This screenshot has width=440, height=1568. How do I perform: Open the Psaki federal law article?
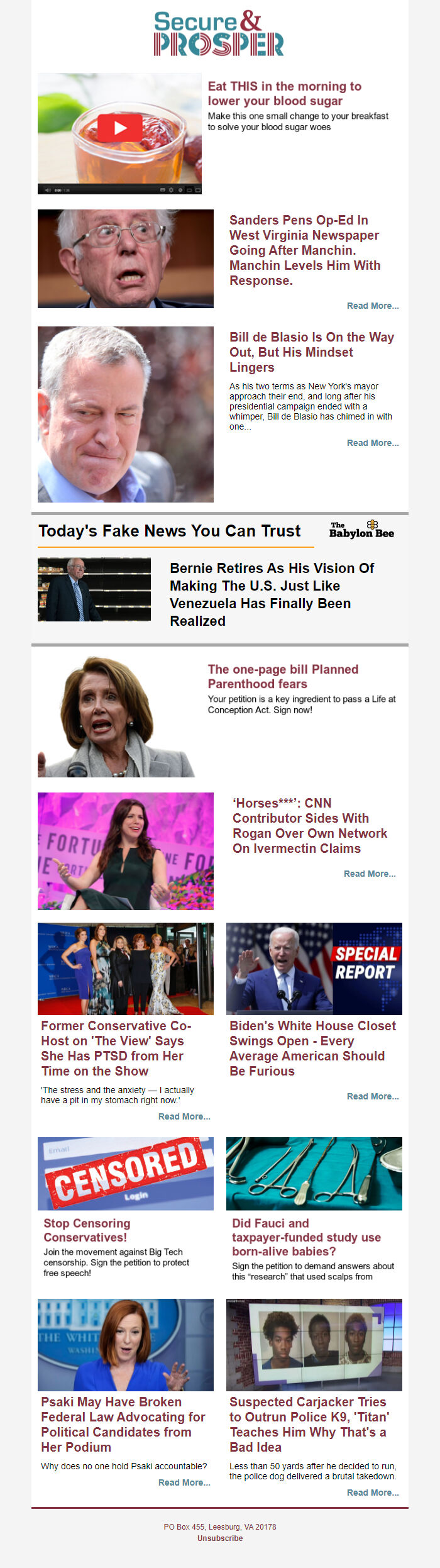123,1424
